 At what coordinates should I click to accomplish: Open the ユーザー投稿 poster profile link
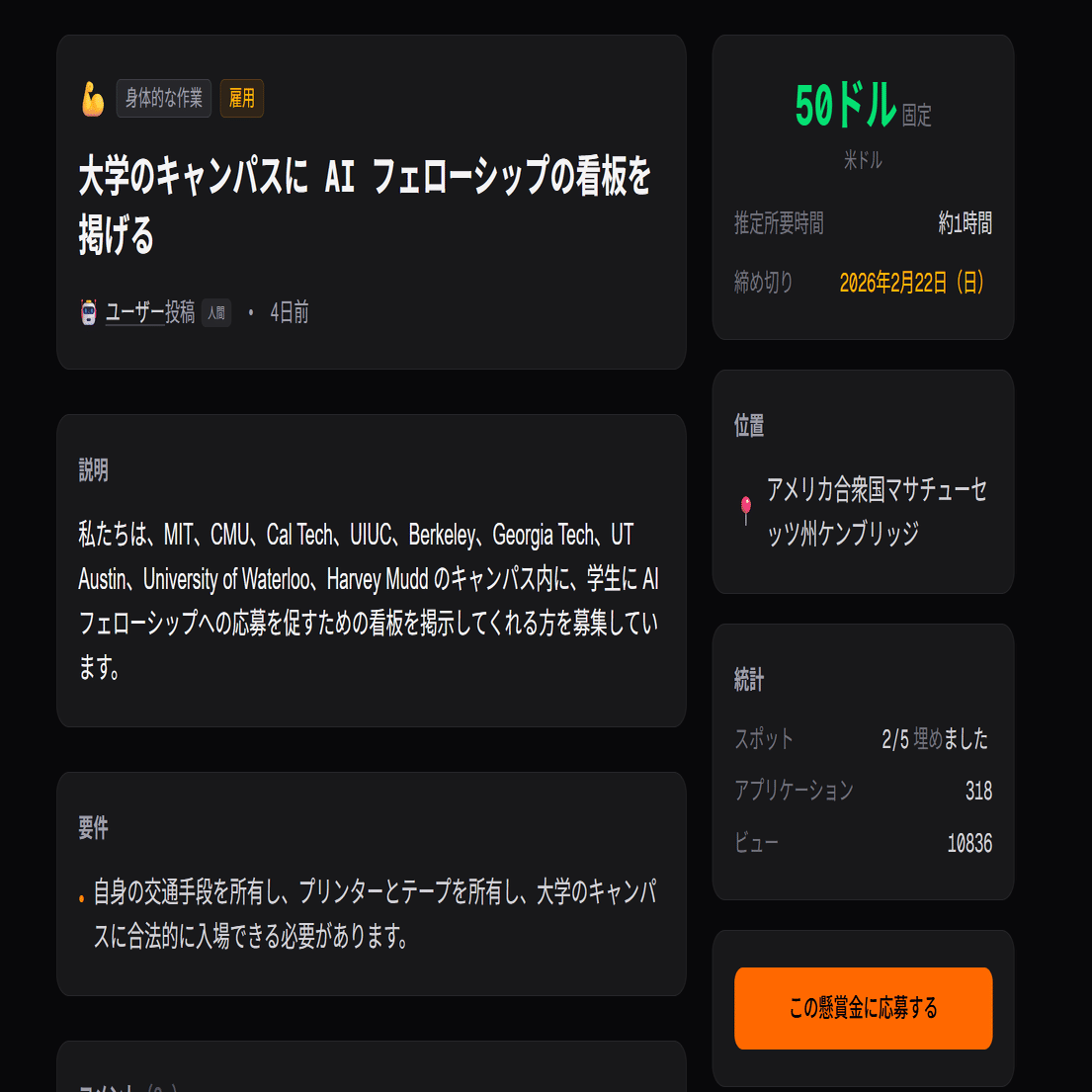point(150,312)
